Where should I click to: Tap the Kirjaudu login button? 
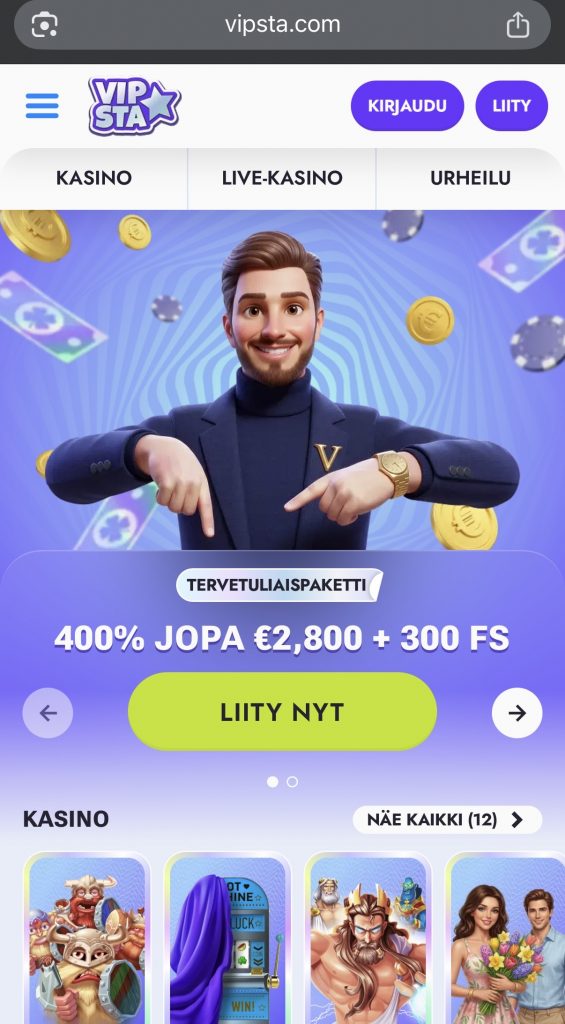click(407, 106)
